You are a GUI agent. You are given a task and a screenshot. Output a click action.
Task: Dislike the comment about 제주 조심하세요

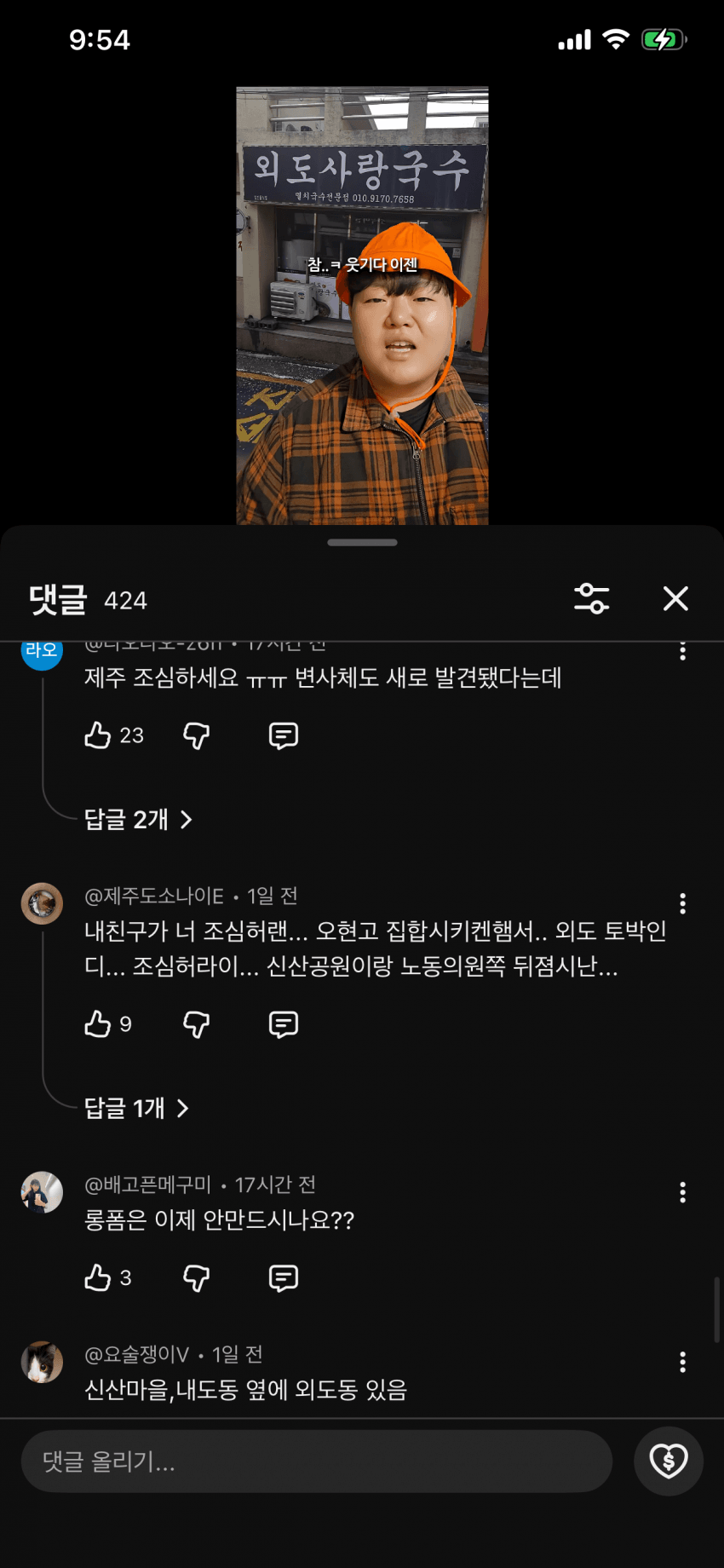[197, 735]
